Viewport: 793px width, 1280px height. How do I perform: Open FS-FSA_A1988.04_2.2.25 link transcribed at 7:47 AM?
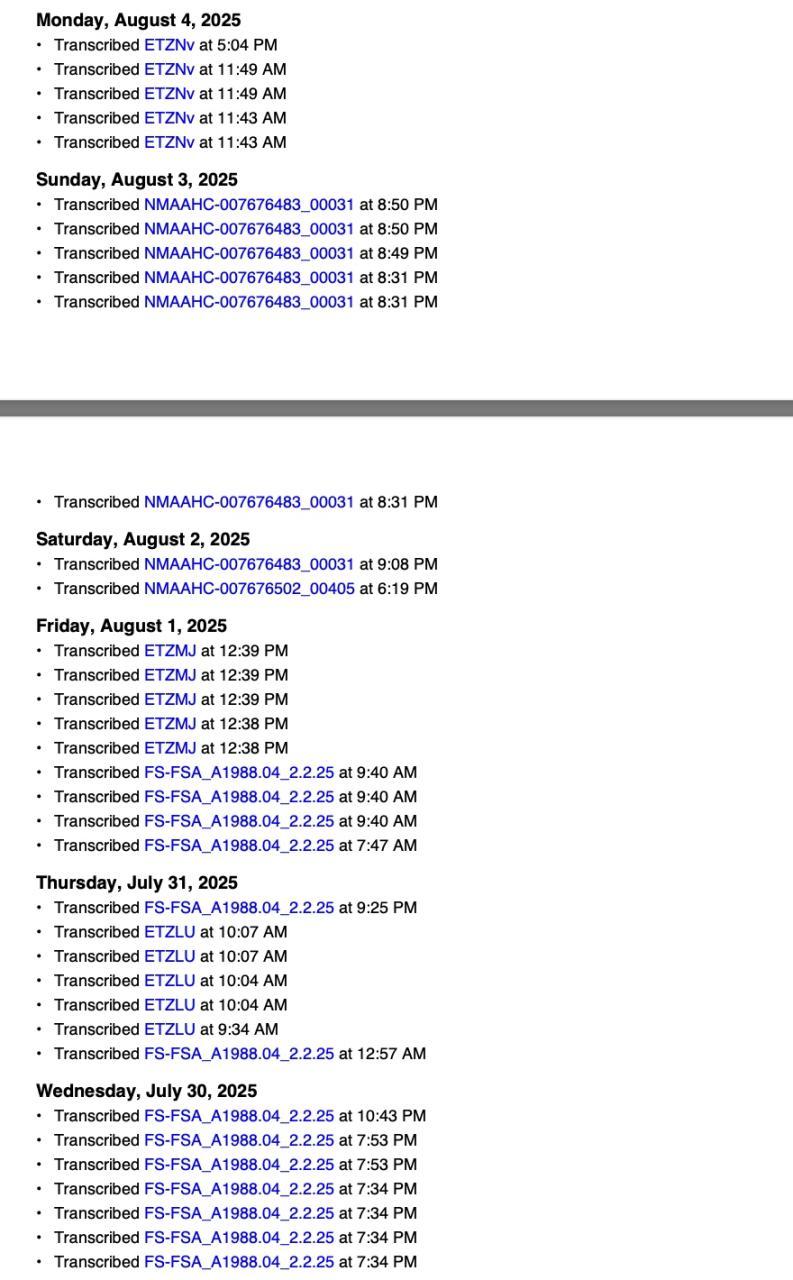coord(238,845)
